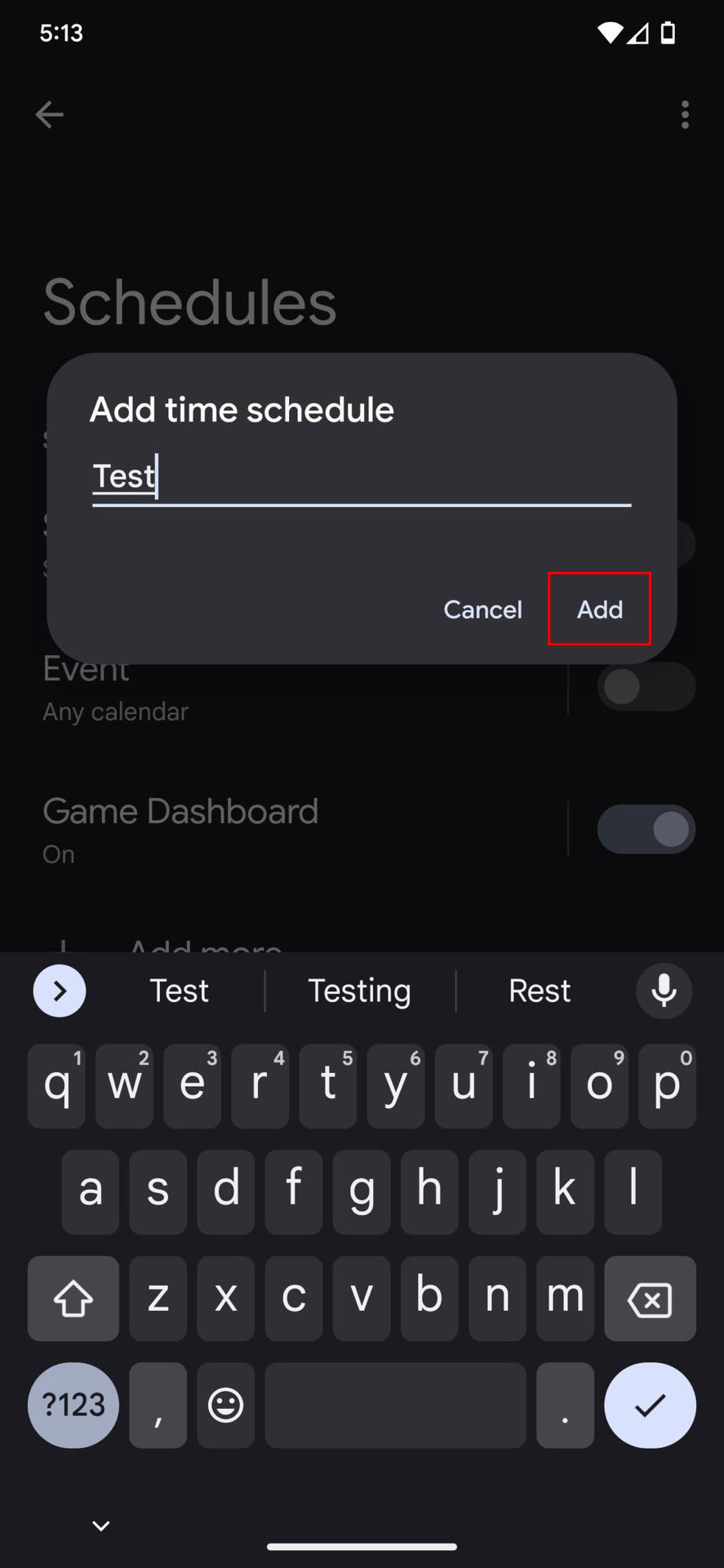This screenshot has width=724, height=1568.
Task: Start voice input with the microphone
Action: tap(664, 991)
